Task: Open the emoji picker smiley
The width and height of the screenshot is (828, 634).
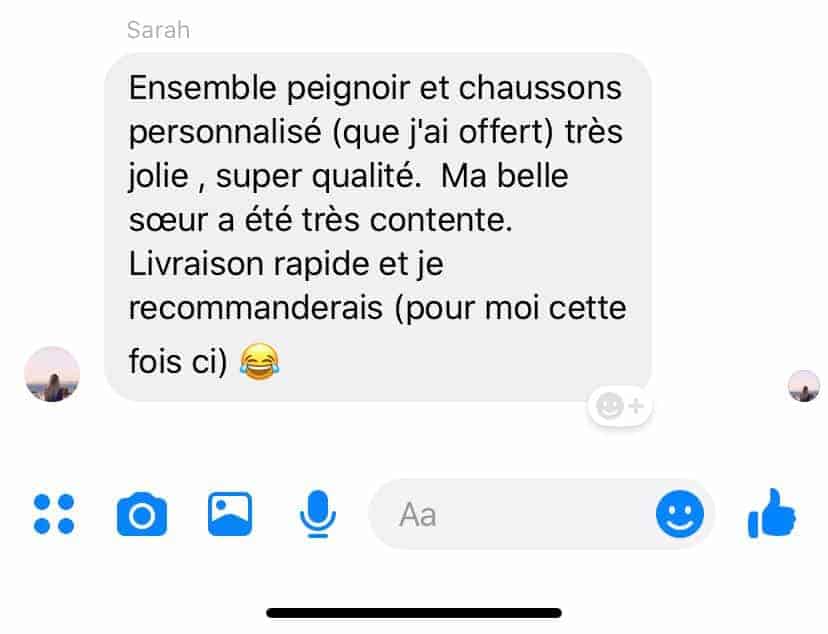Action: tap(679, 514)
